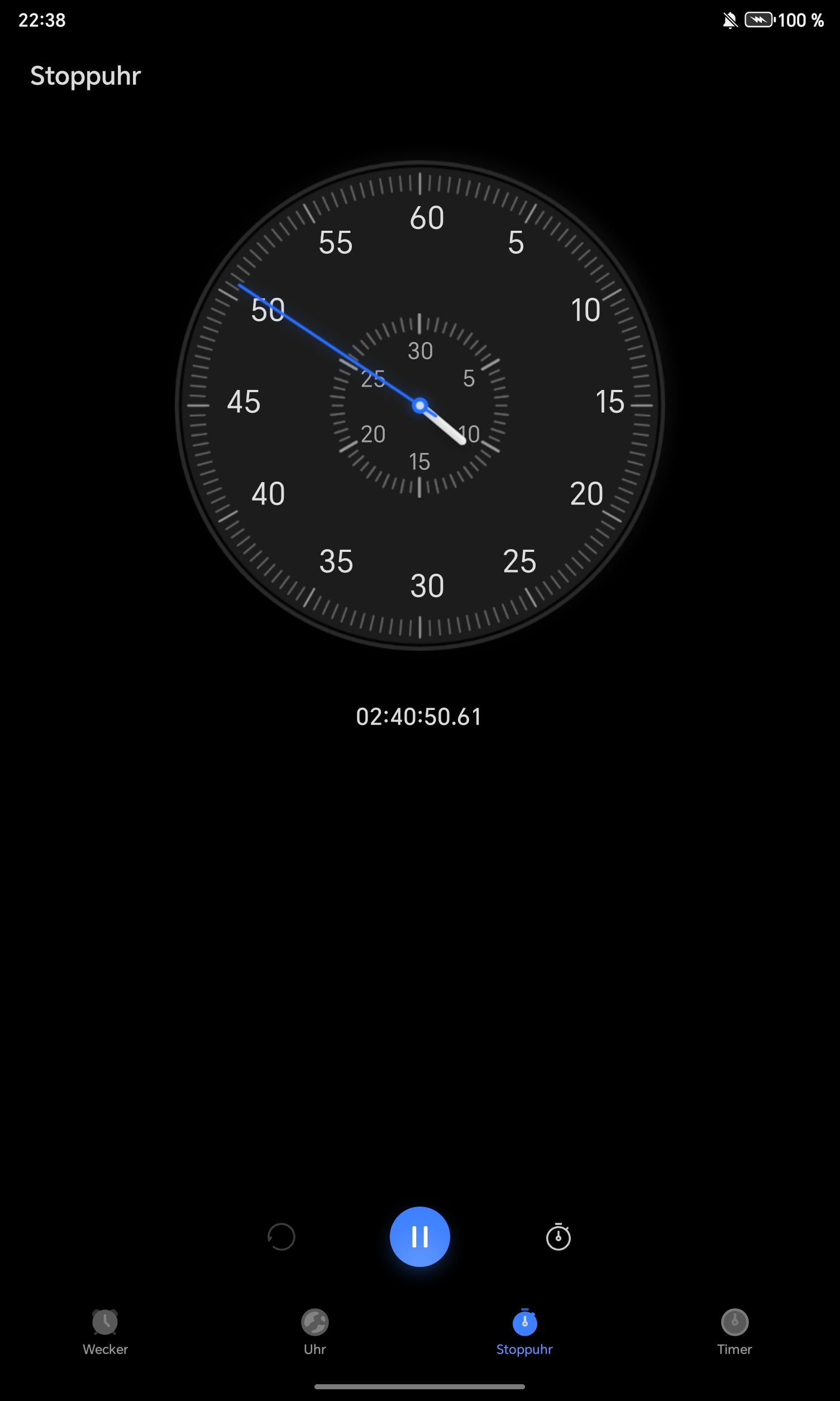Pause the running stopwatch

pos(419,1236)
